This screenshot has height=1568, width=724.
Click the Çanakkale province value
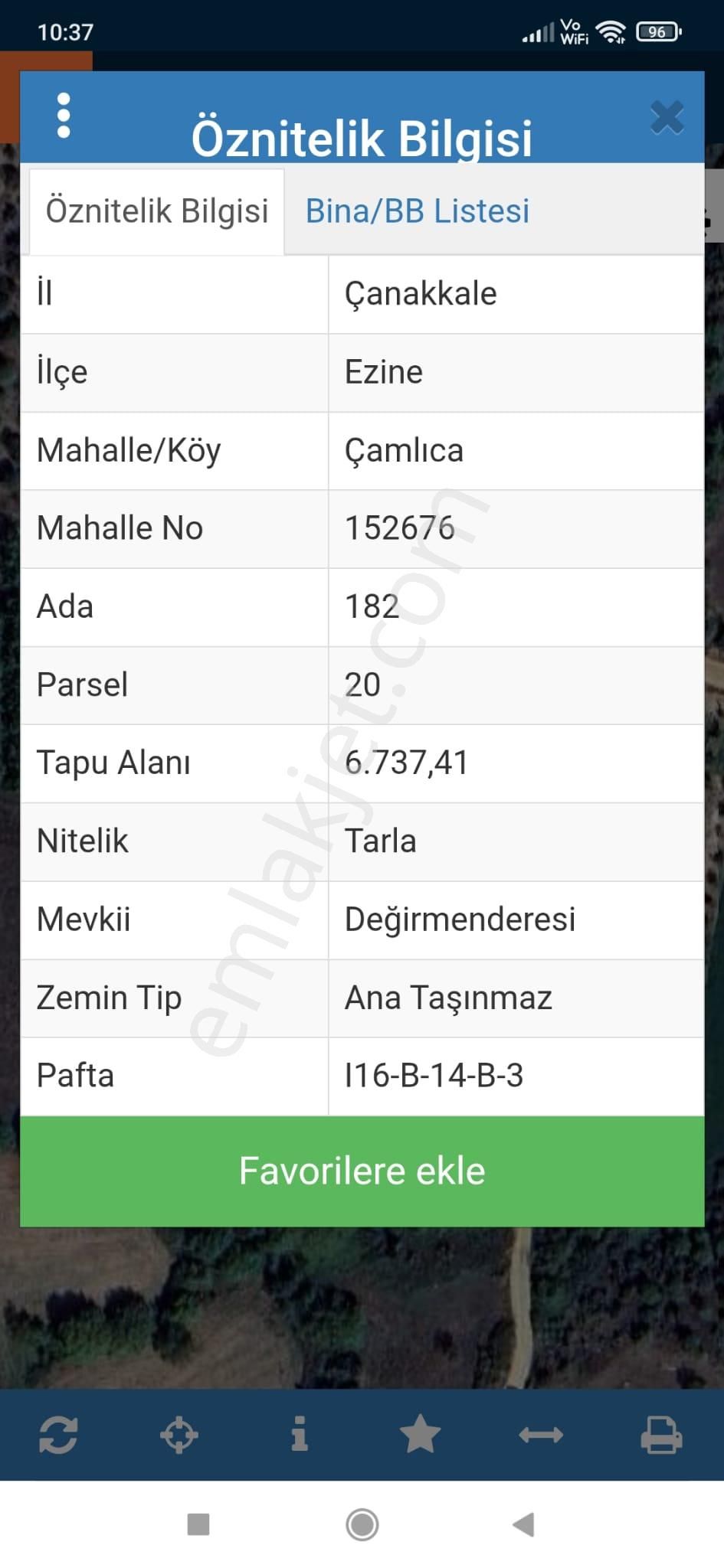click(x=421, y=294)
